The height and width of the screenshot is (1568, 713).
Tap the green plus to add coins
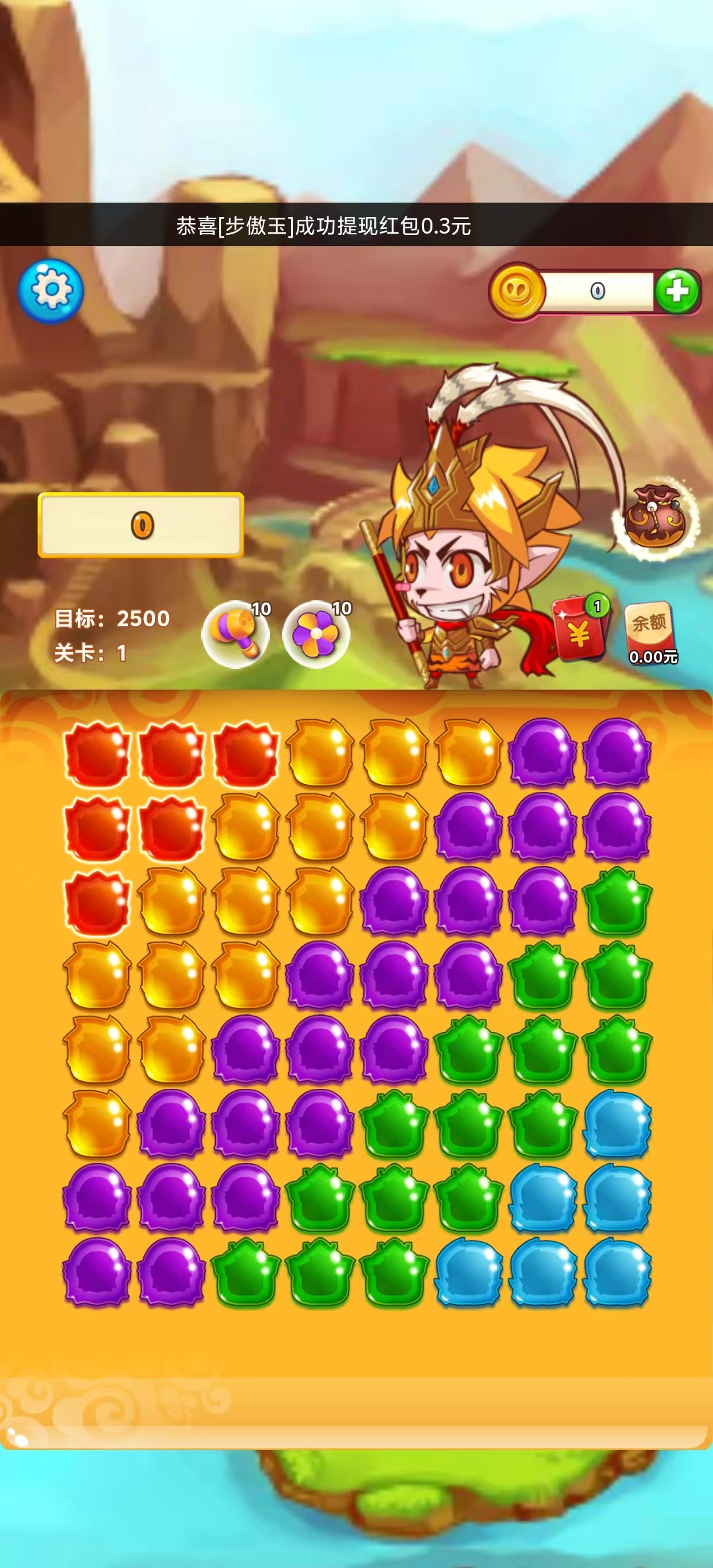677,291
